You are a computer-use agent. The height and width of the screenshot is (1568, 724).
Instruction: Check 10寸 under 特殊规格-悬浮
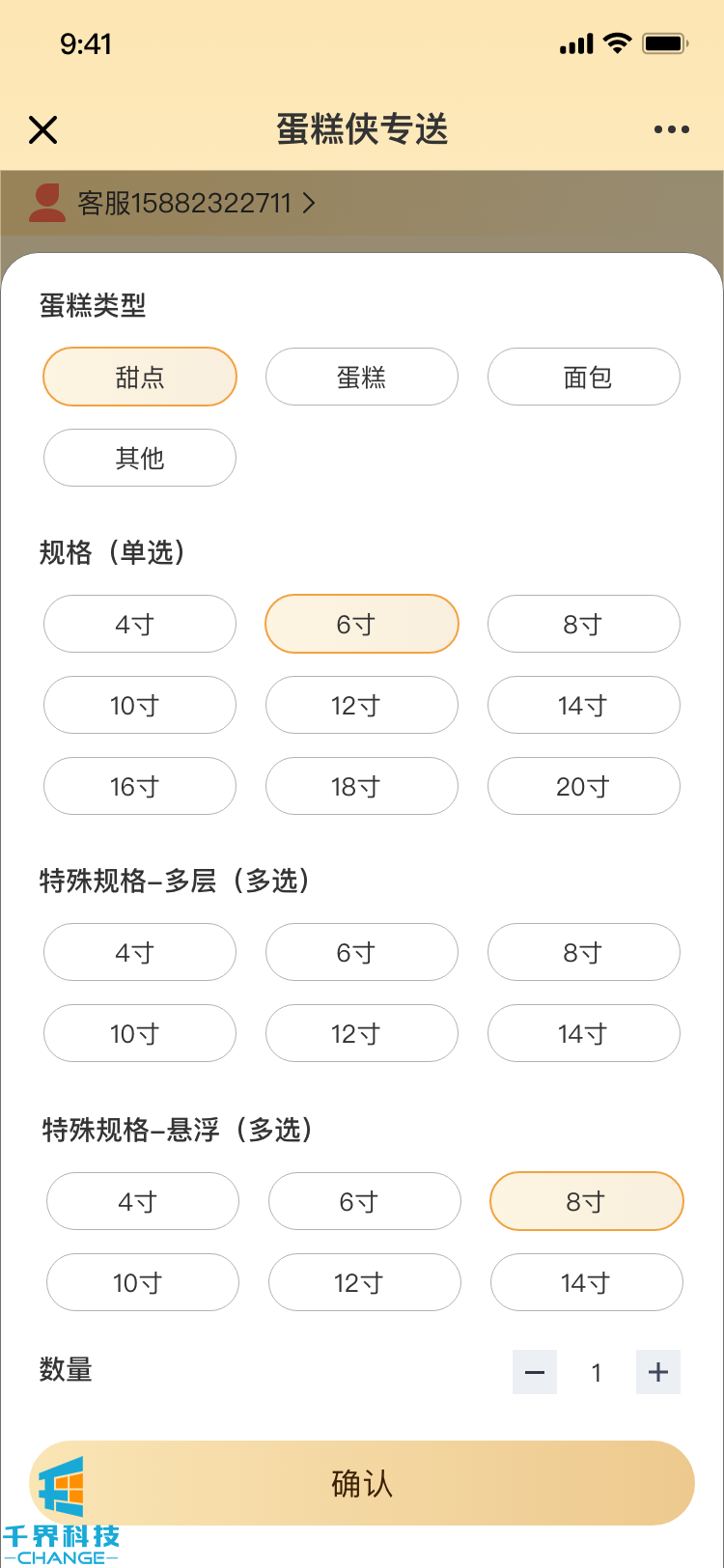pyautogui.click(x=143, y=1282)
